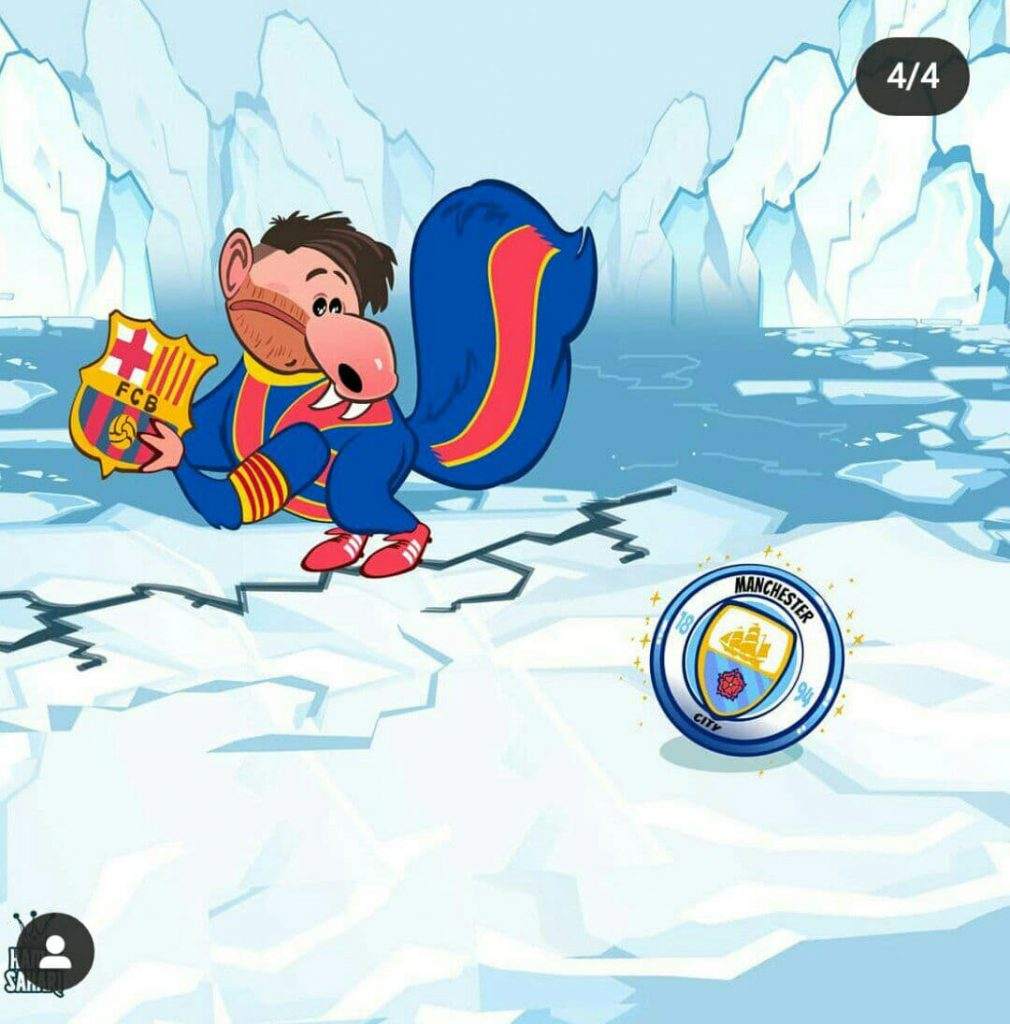The width and height of the screenshot is (1010, 1024).
Task: Show tagged people on the photo
Action: (x=55, y=951)
